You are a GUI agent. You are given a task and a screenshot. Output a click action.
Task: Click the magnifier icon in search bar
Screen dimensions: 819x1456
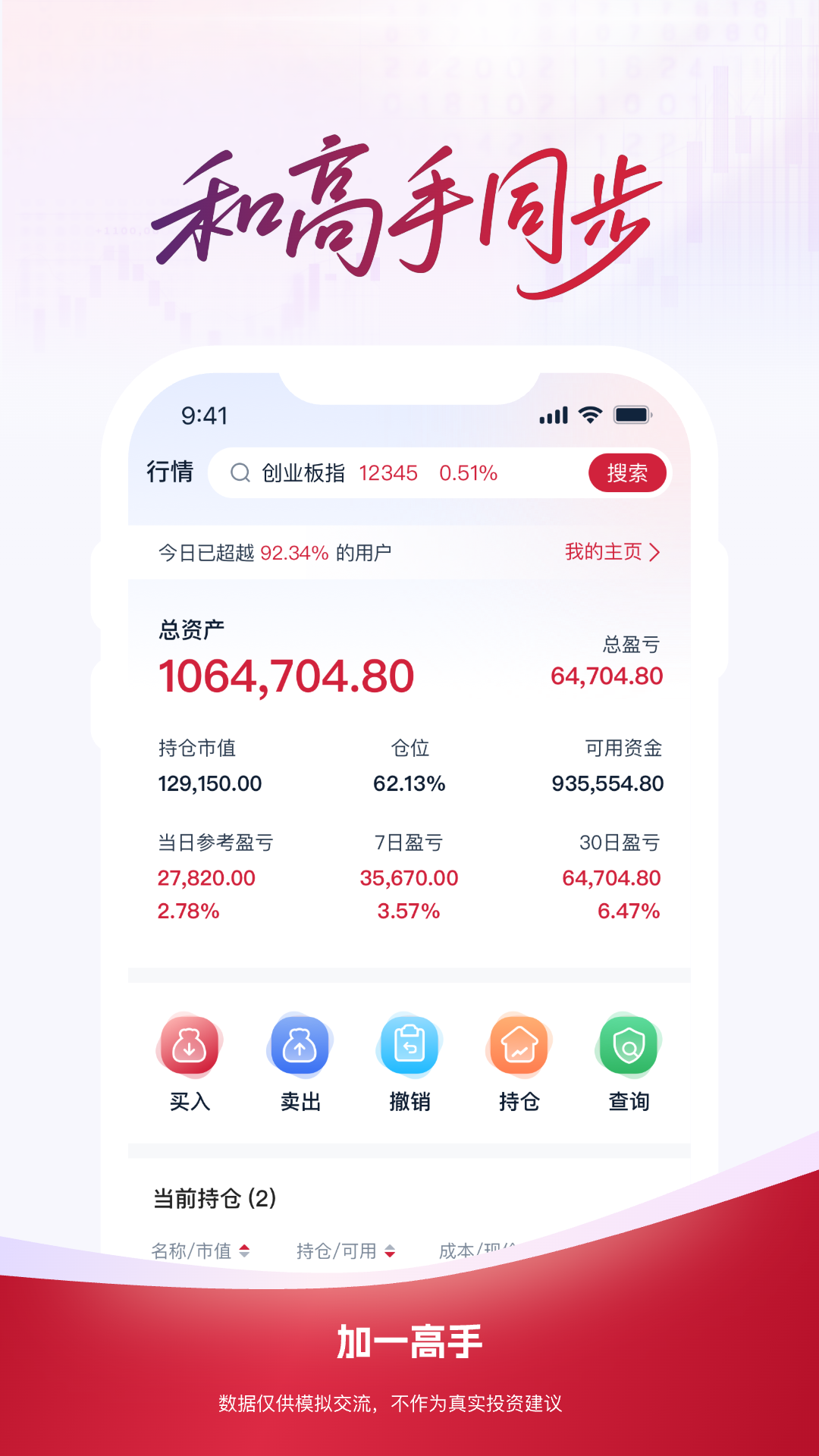[240, 472]
